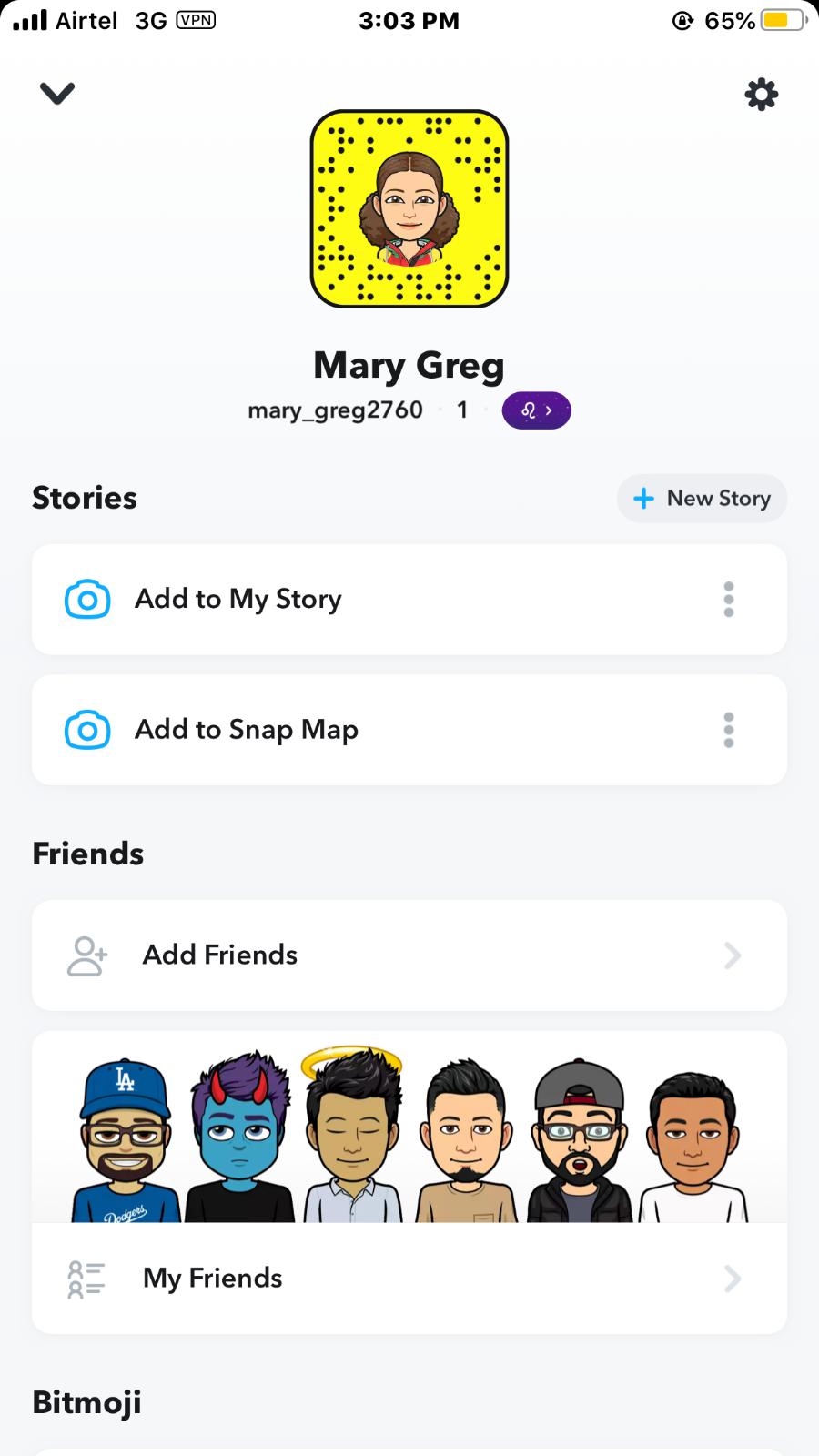819x1456 pixels.
Task: Create a New Story
Action: (702, 499)
